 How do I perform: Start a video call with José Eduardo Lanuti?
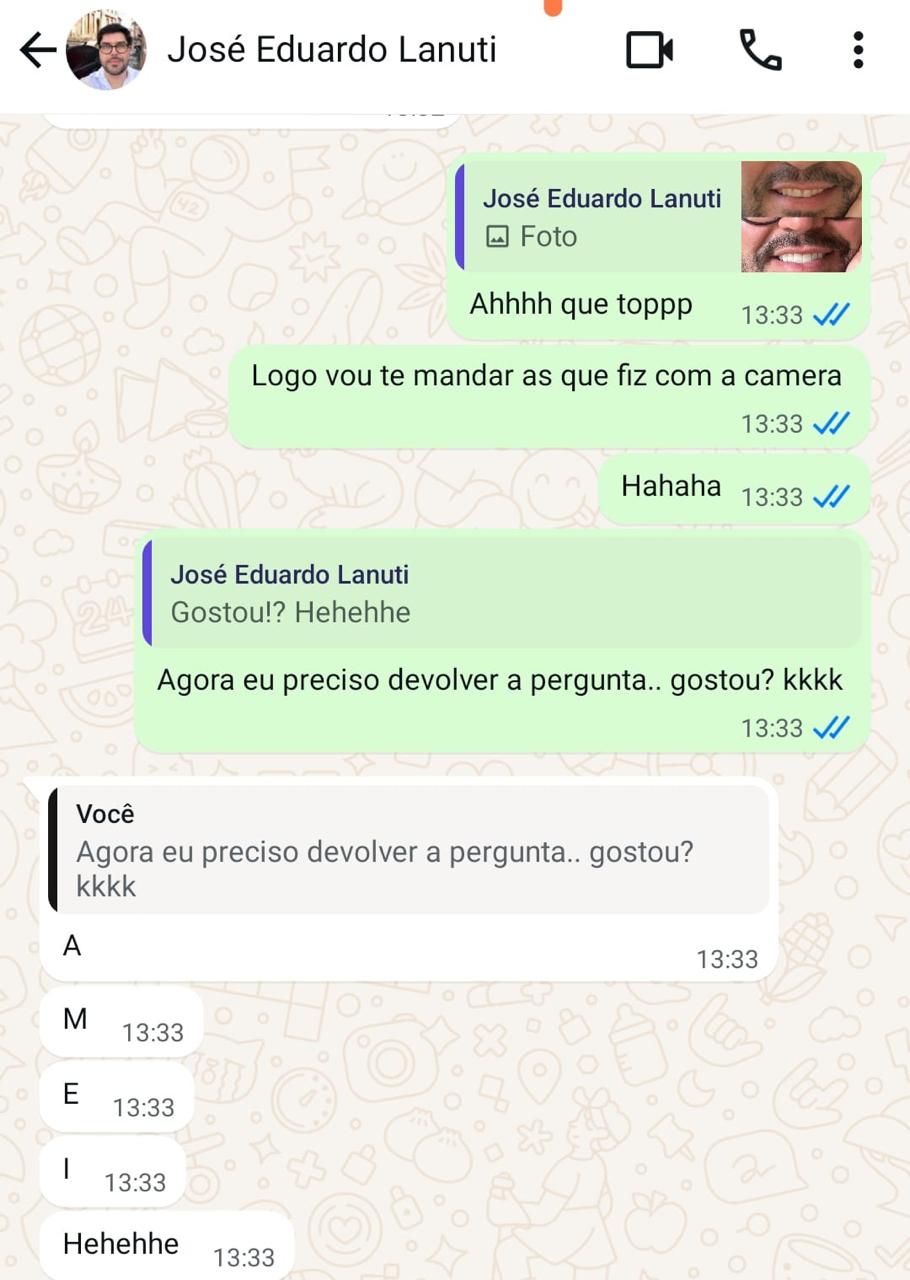649,50
